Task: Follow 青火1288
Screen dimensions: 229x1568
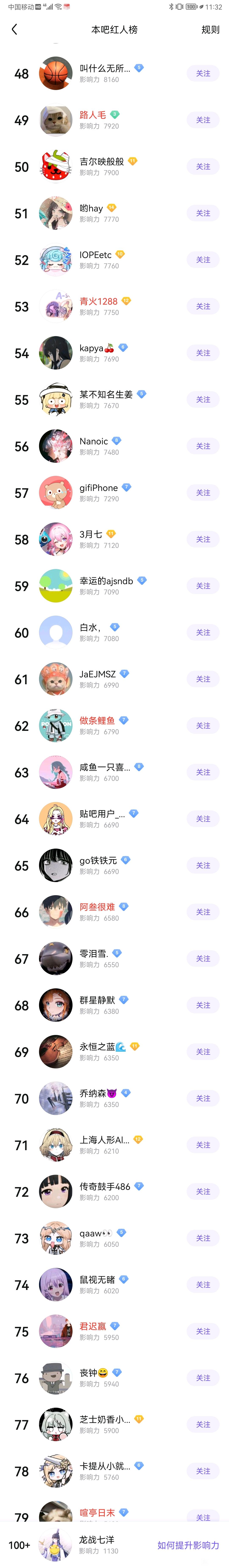Action: (x=203, y=306)
